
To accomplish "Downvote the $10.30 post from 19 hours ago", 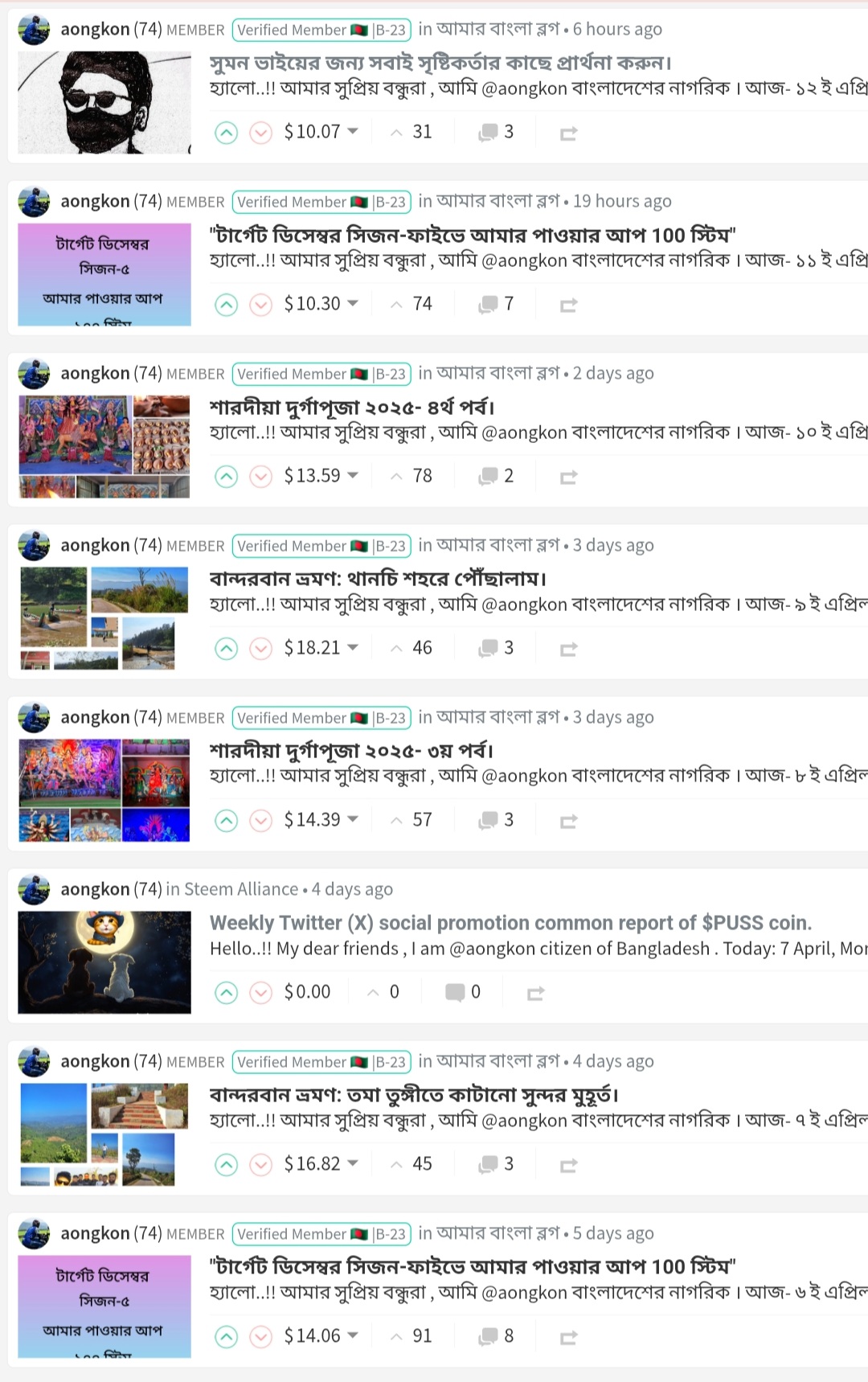I will pyautogui.click(x=261, y=305).
